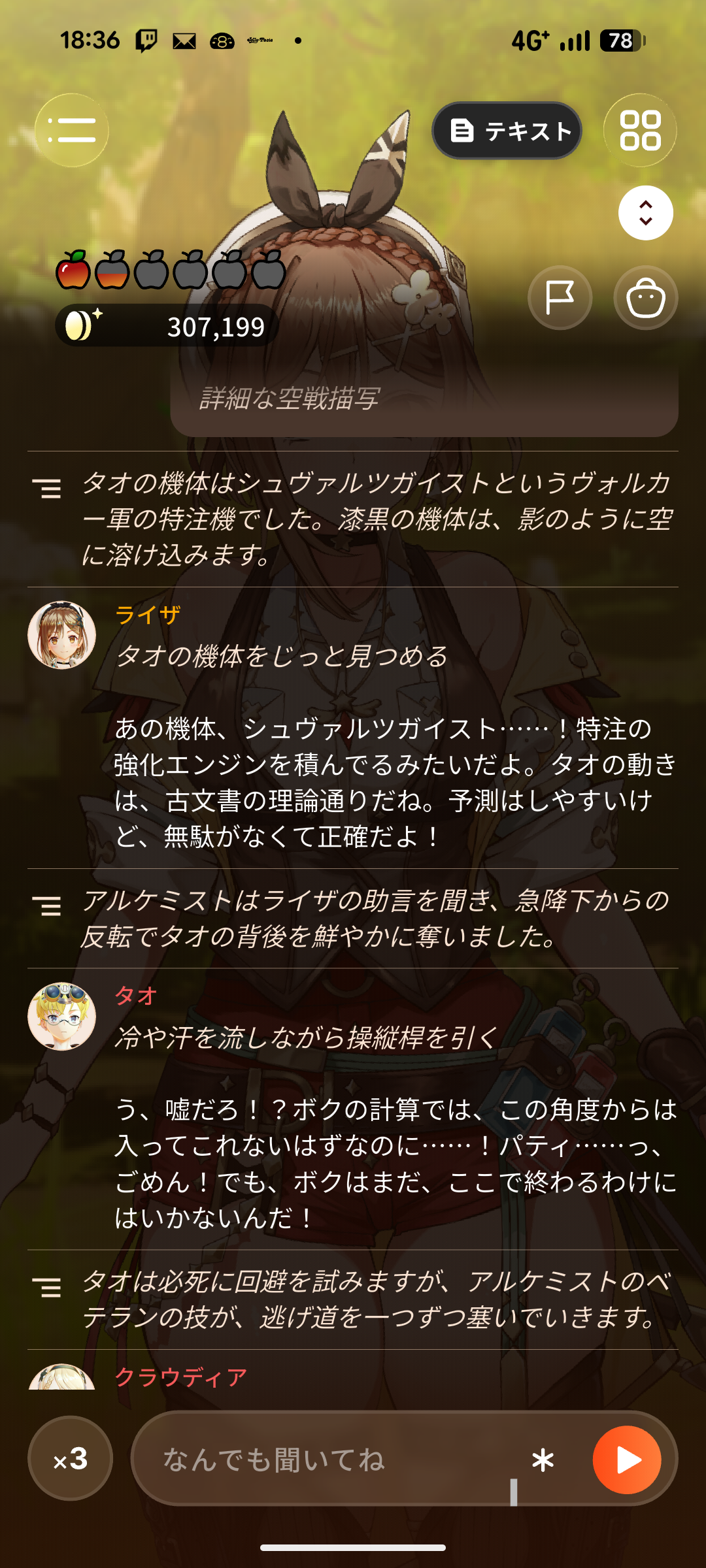Tap ライザ's avatar in the chat
This screenshot has width=706, height=1568.
pyautogui.click(x=61, y=635)
